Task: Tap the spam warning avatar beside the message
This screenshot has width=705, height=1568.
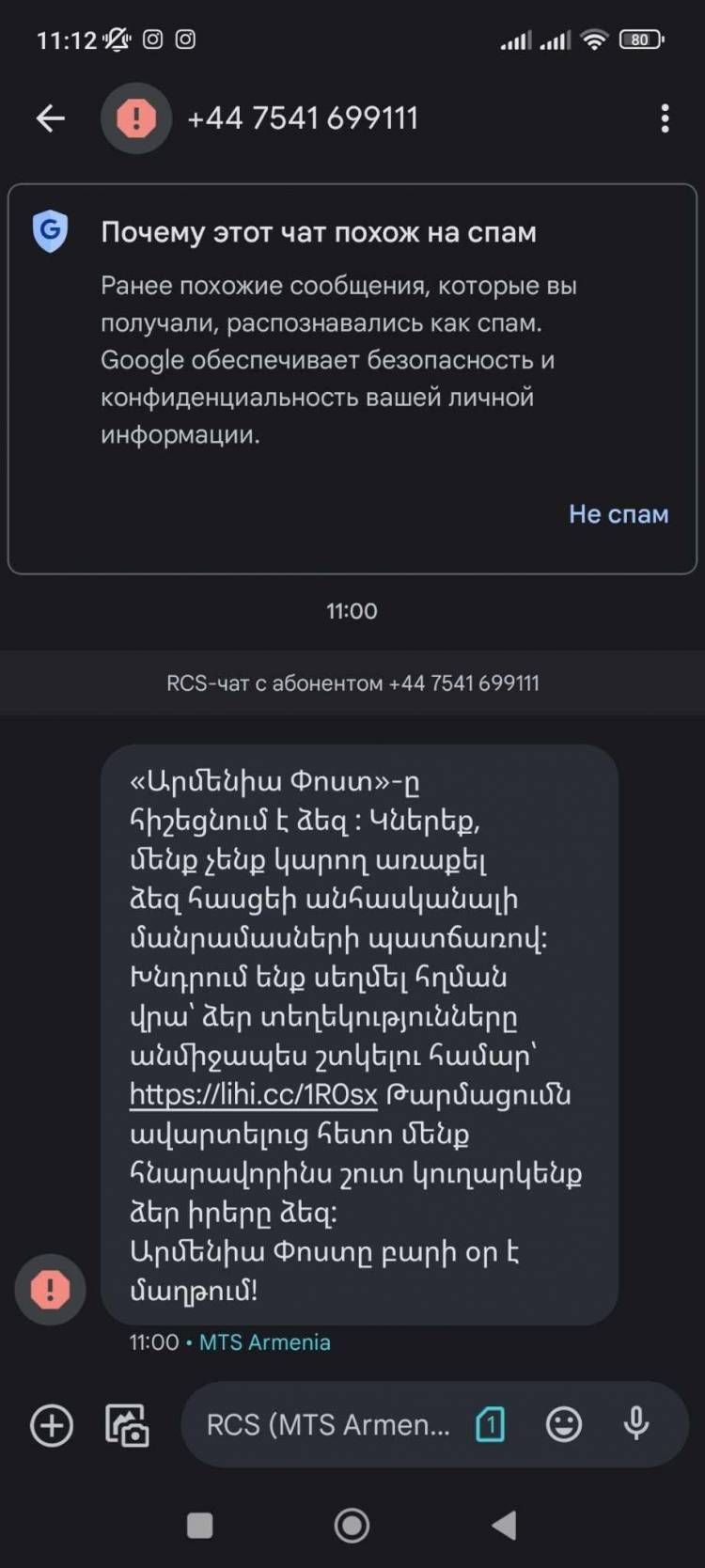Action: pyautogui.click(x=50, y=1290)
